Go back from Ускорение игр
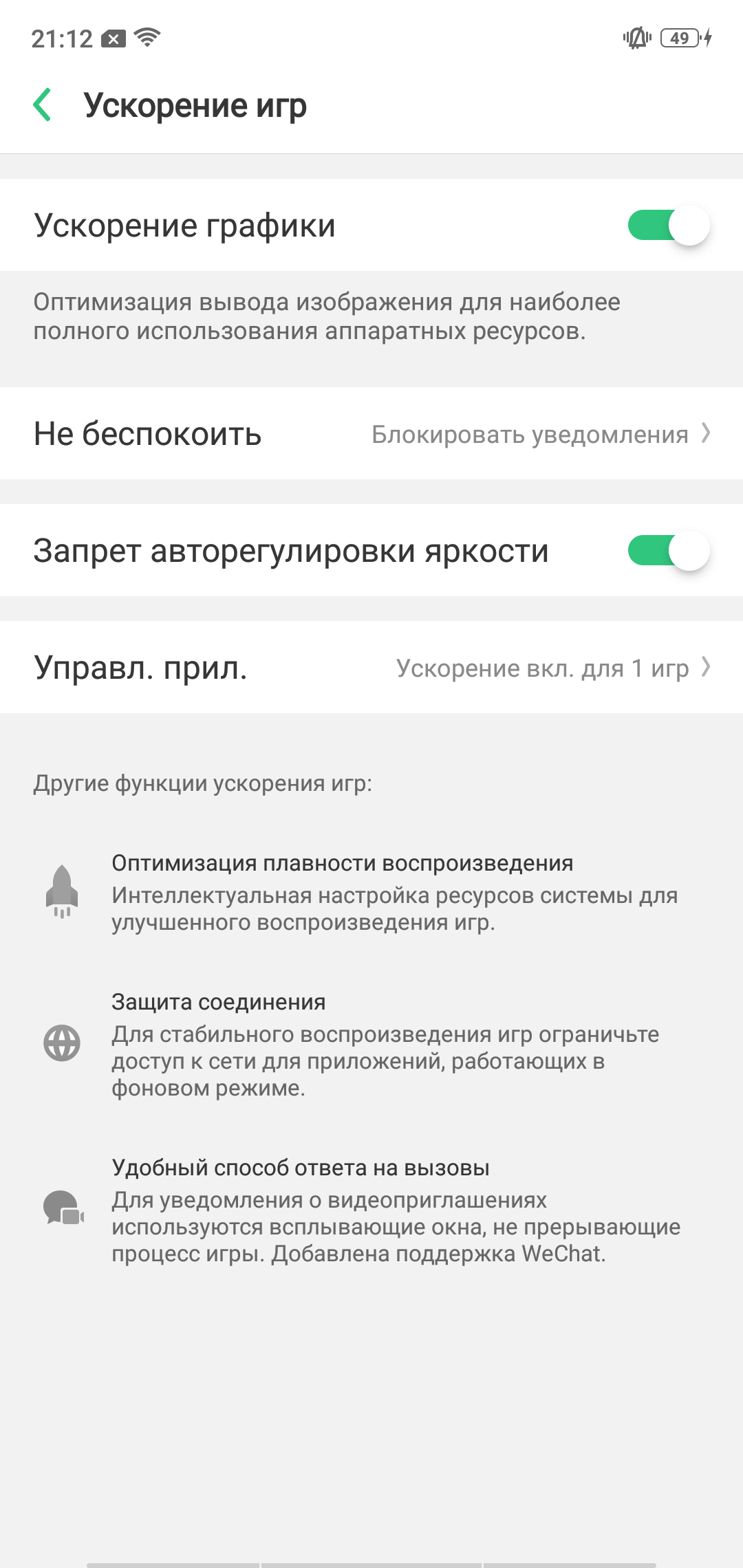The height and width of the screenshot is (1568, 743). coord(43,105)
